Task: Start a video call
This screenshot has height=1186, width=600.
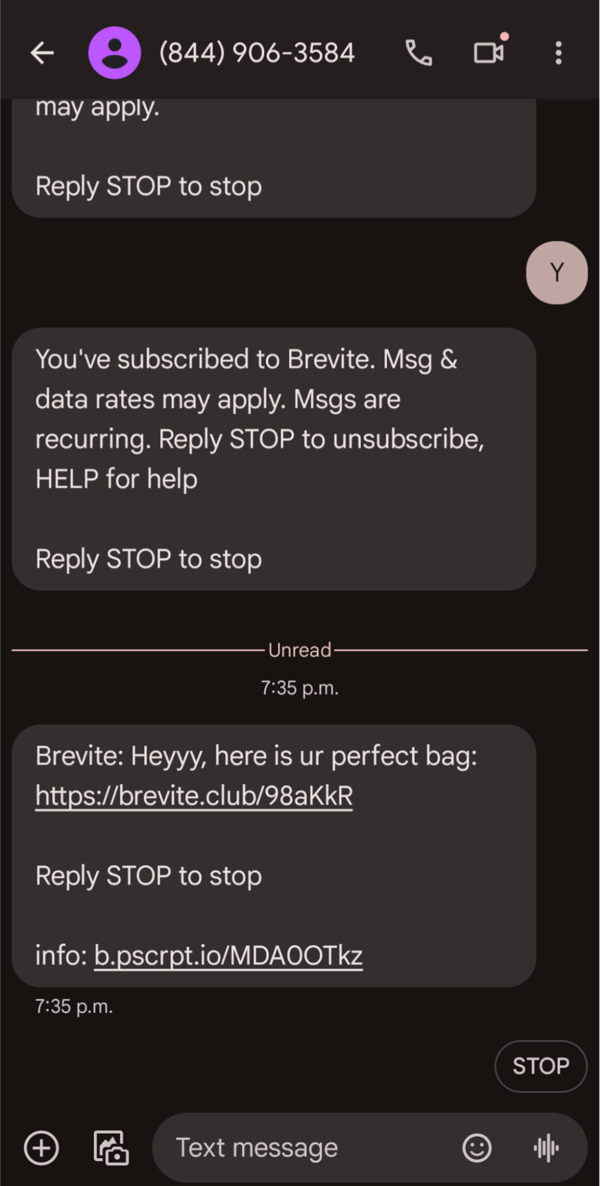Action: (489, 53)
